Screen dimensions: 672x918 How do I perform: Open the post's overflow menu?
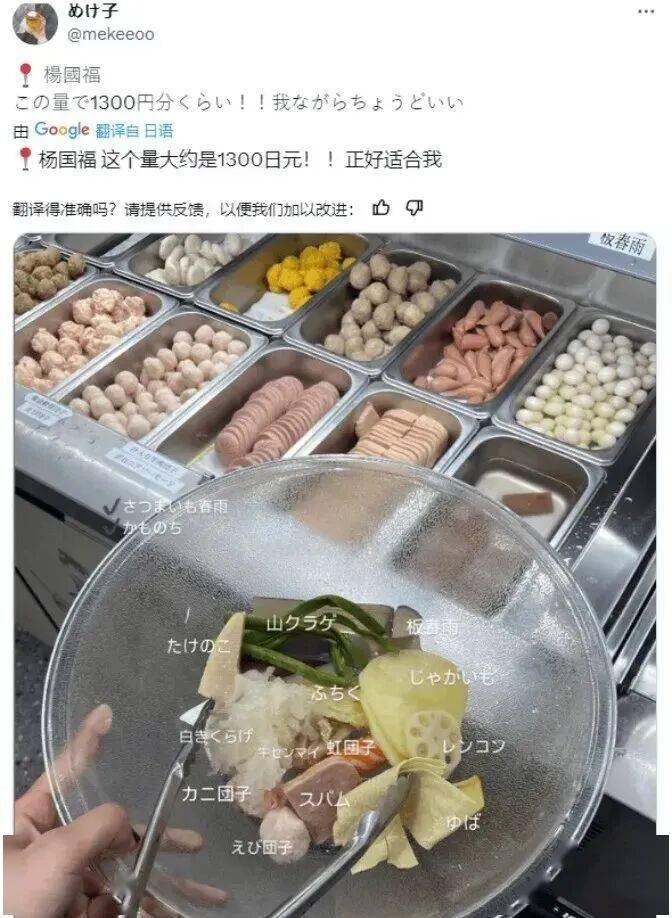645,11
